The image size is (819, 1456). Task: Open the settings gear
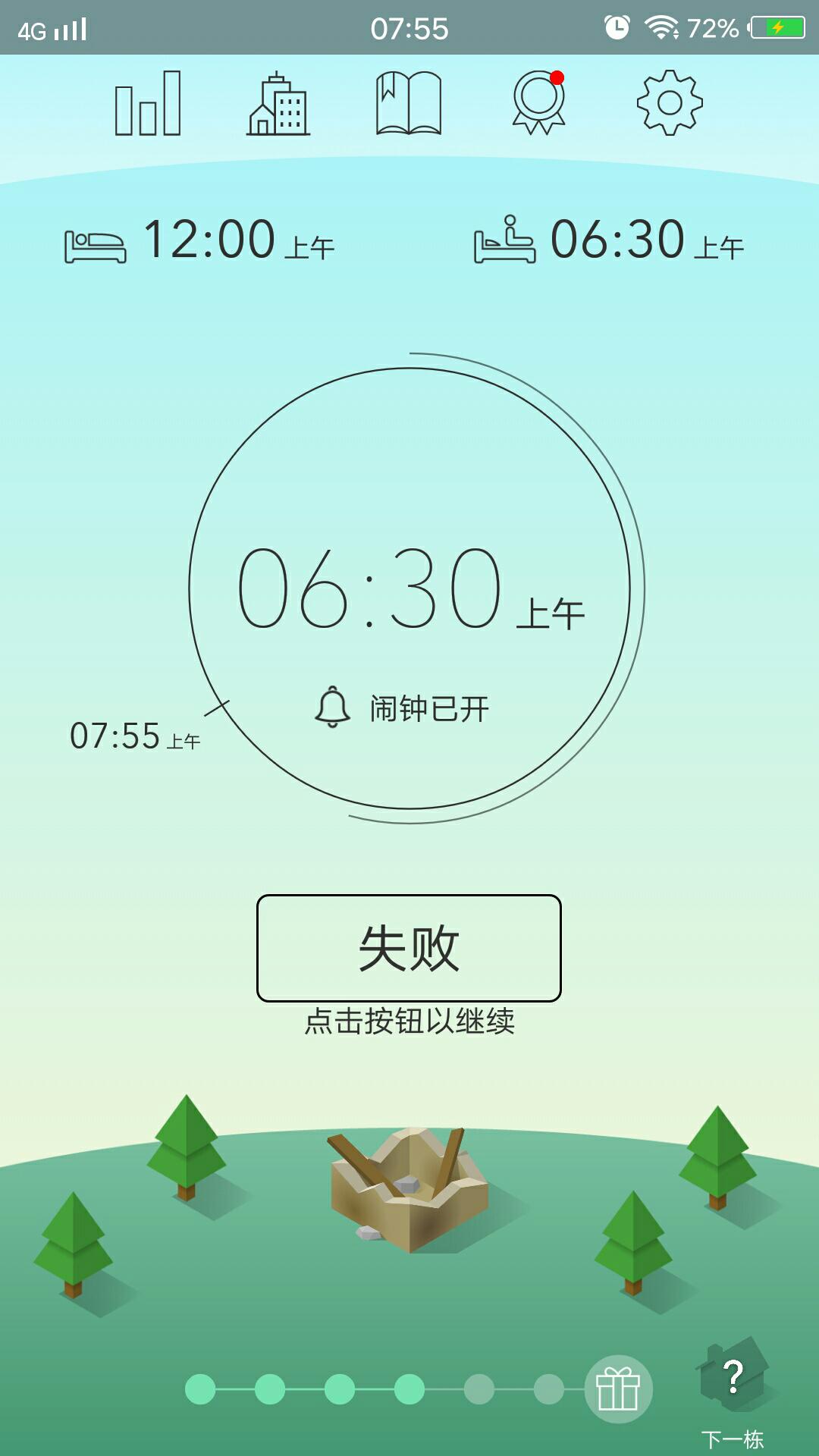(670, 103)
